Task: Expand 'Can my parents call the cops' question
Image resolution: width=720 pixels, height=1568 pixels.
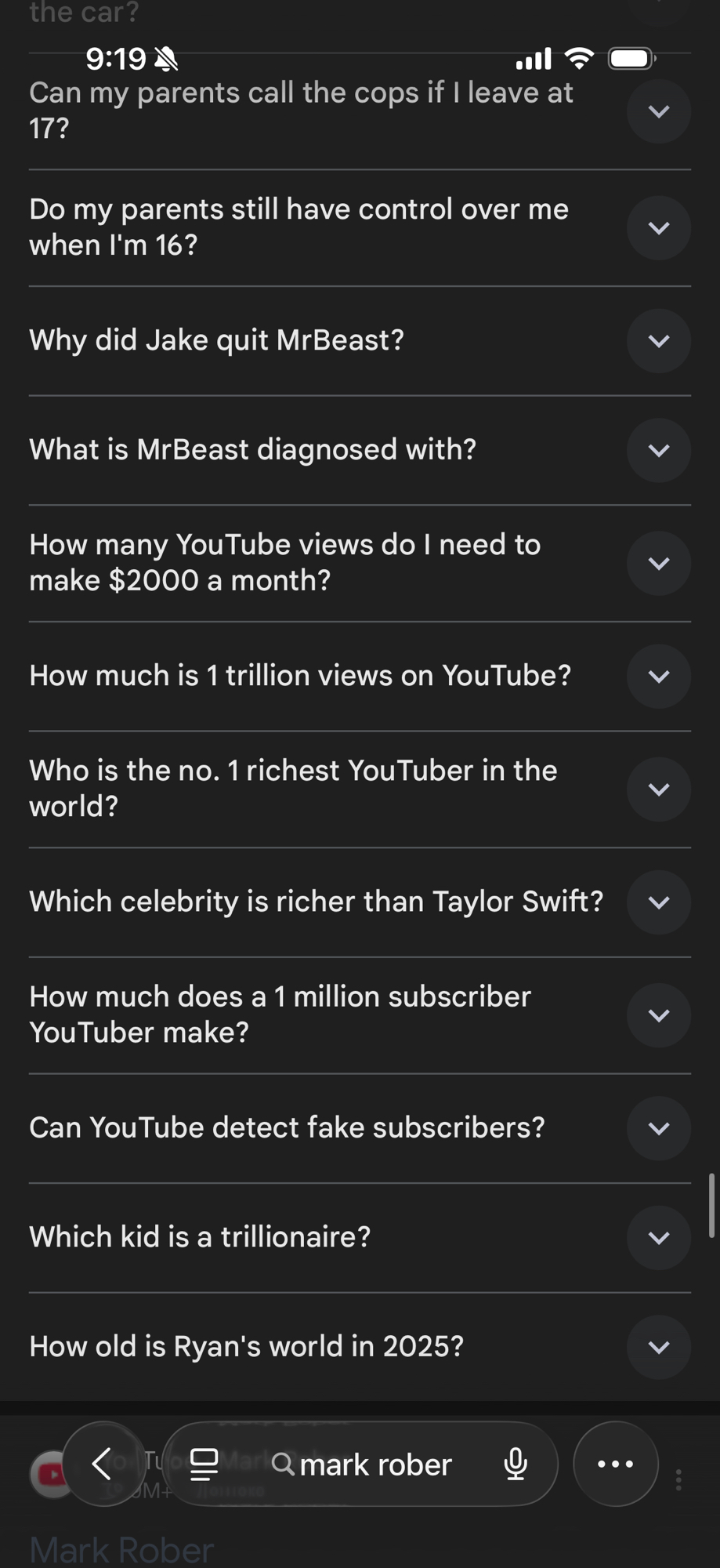Action: click(658, 111)
